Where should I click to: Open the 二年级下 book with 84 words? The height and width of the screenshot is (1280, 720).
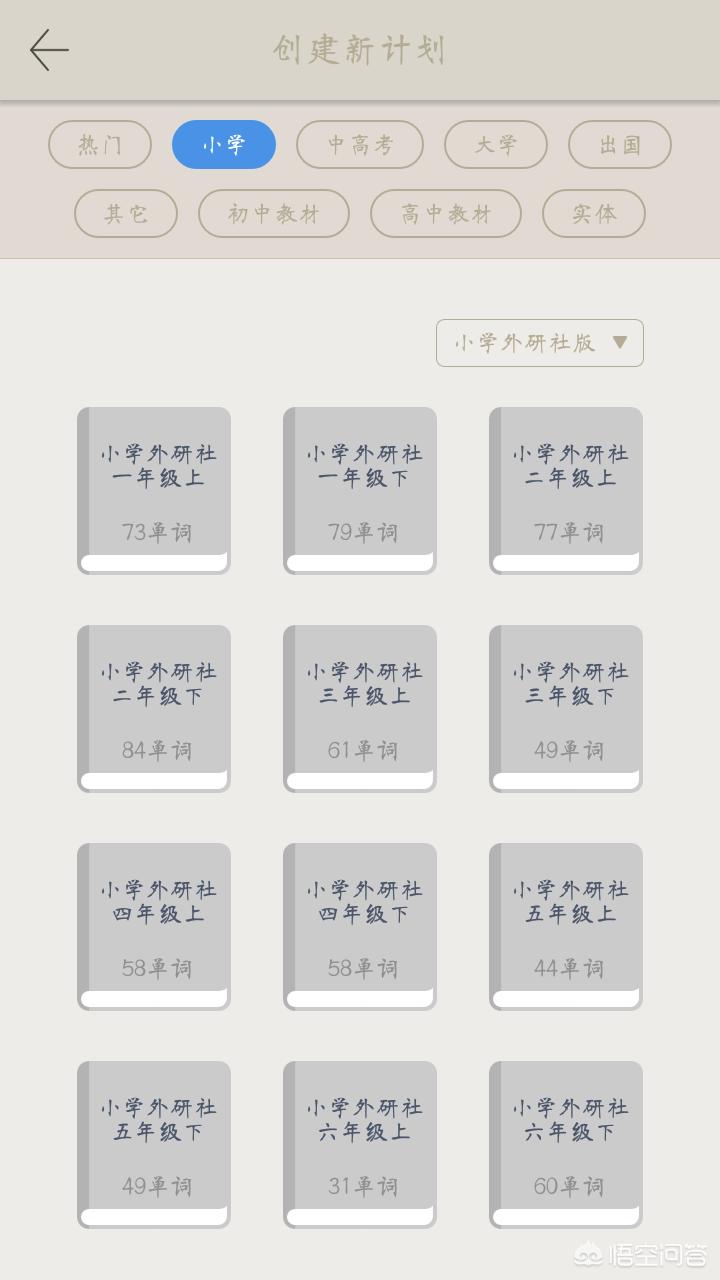(x=155, y=708)
